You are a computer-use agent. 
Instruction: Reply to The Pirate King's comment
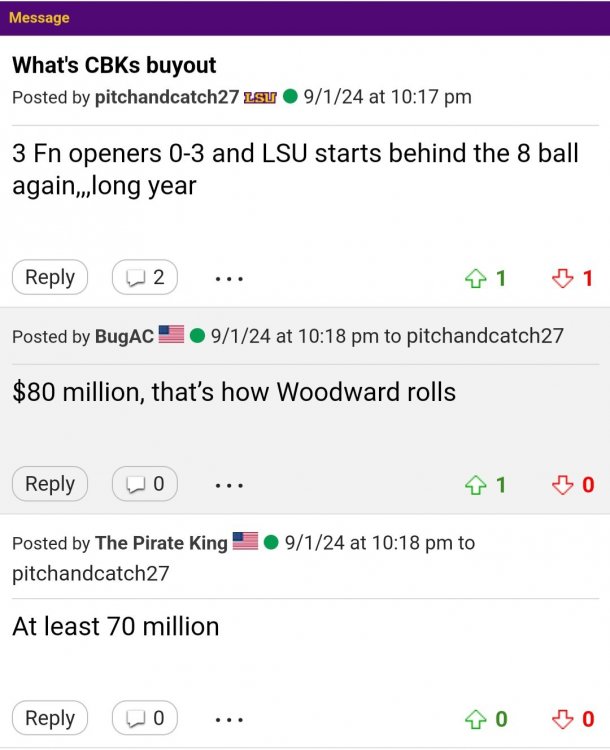tap(49, 718)
